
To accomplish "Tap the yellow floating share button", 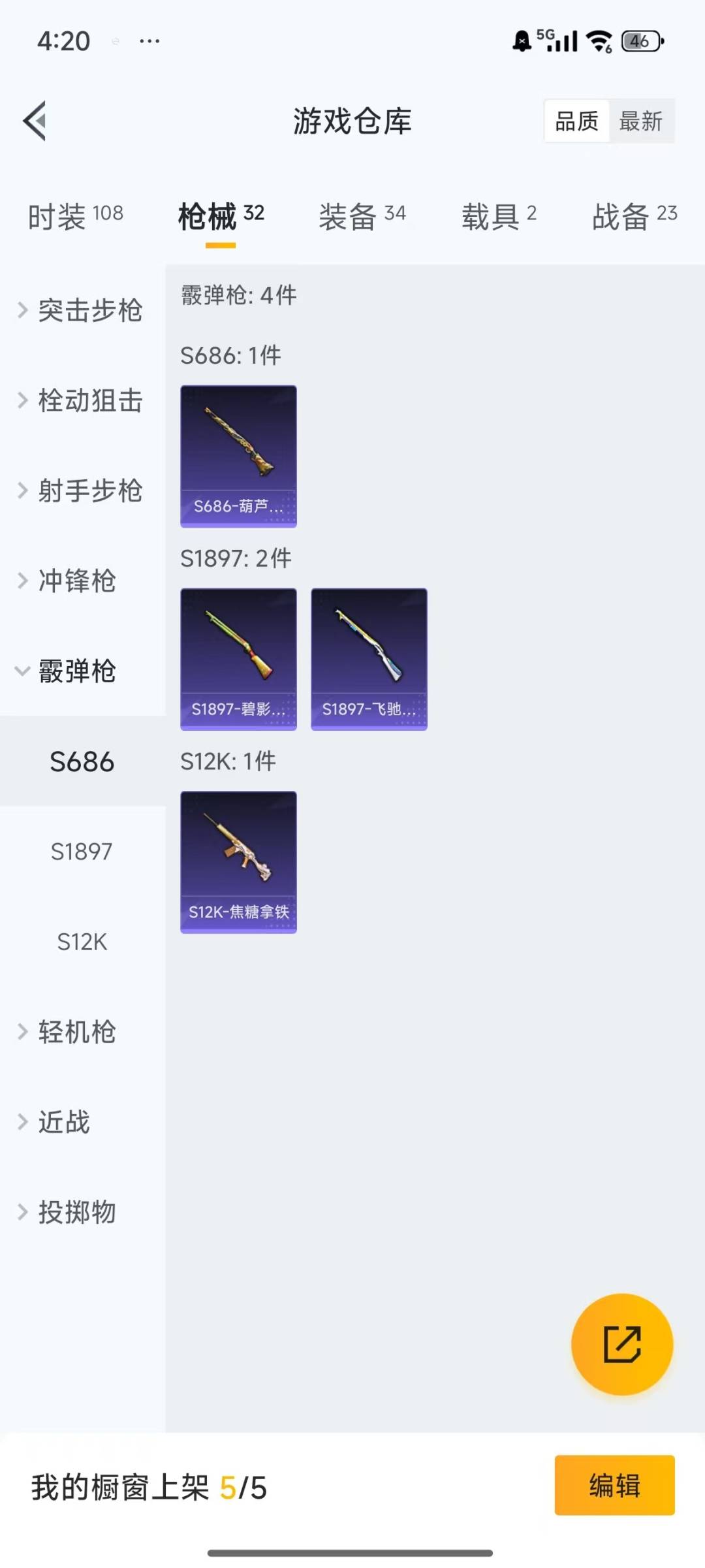I will (x=621, y=1344).
